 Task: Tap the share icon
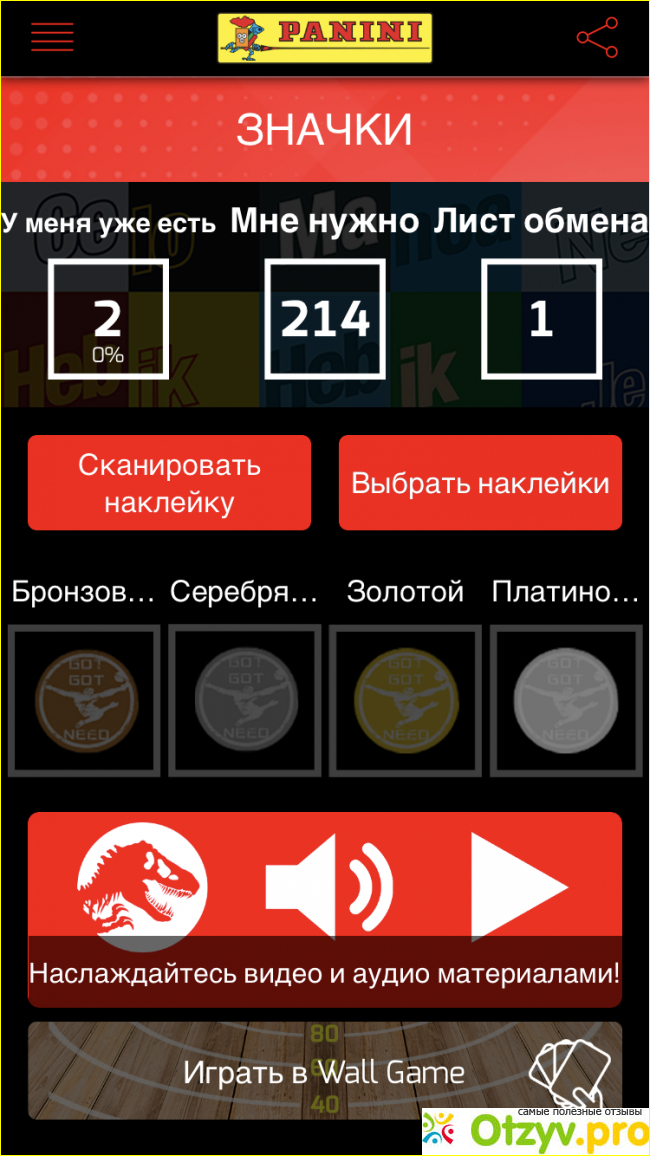(x=597, y=38)
